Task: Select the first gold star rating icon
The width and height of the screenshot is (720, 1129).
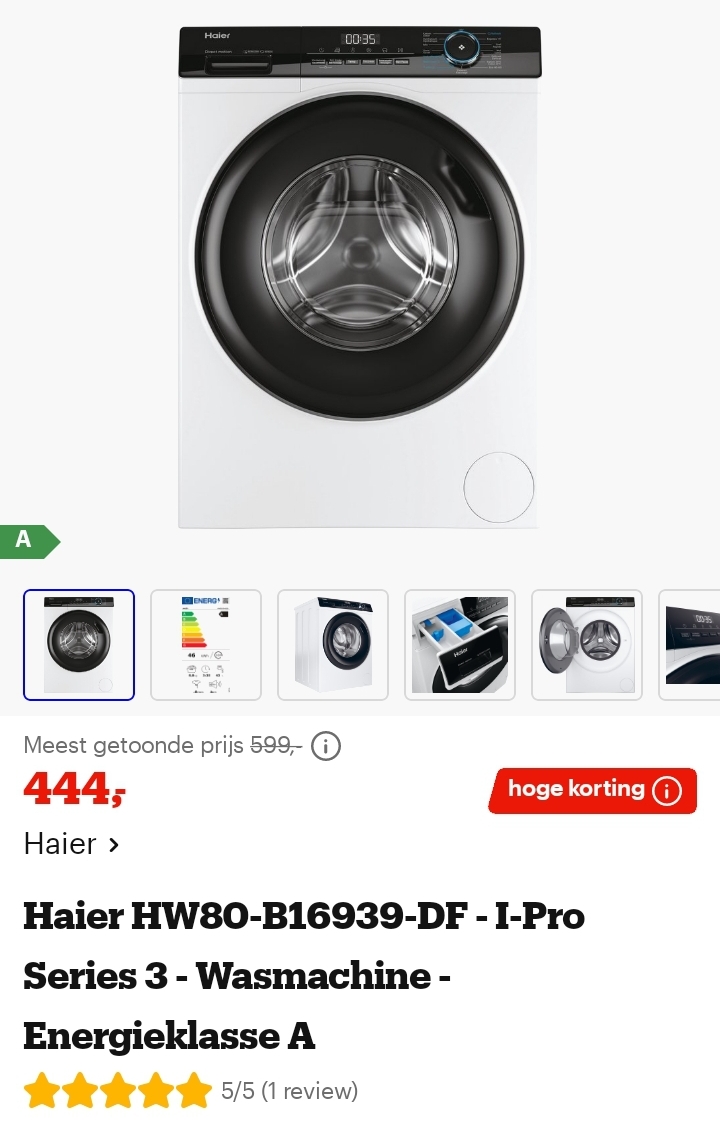Action: [x=40, y=1091]
